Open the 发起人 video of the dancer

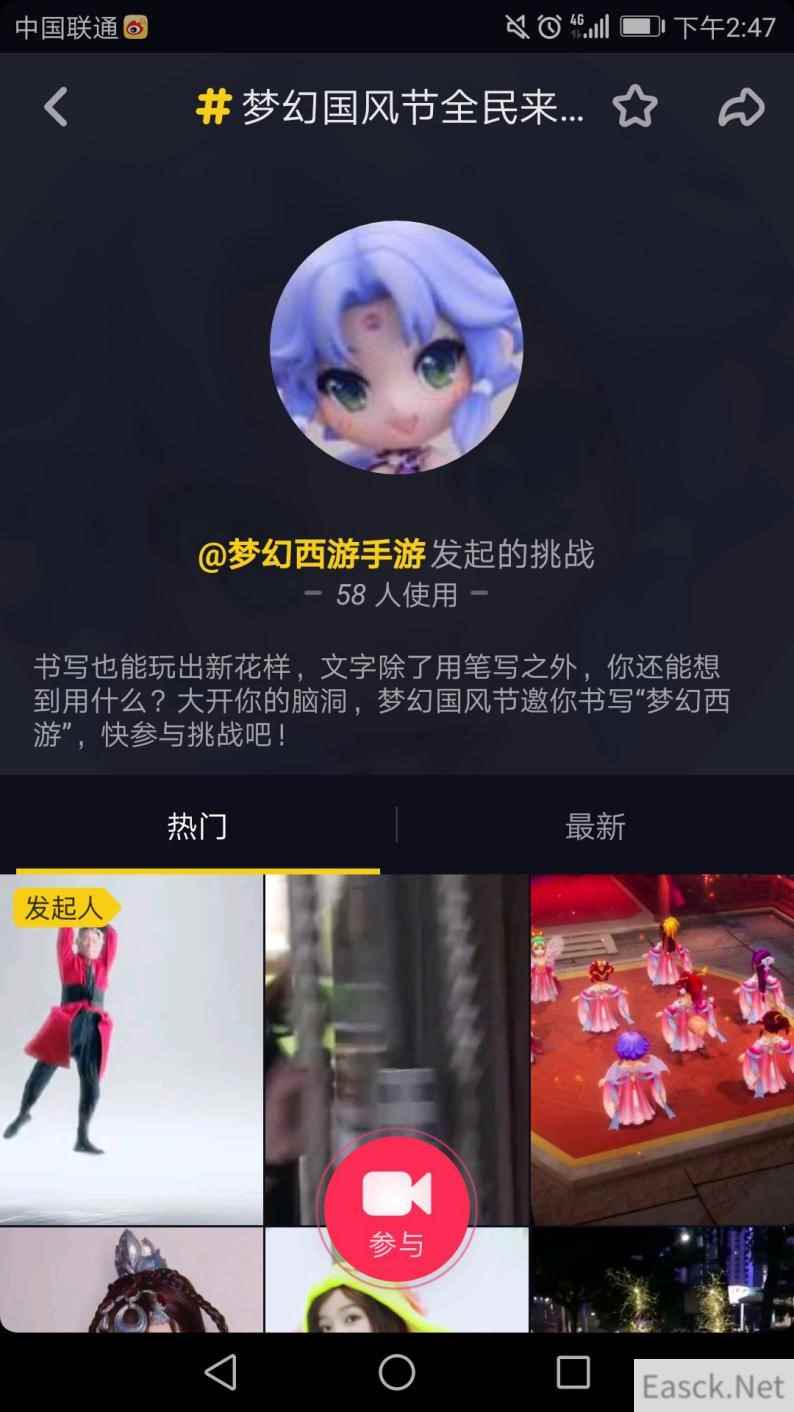(x=131, y=1050)
